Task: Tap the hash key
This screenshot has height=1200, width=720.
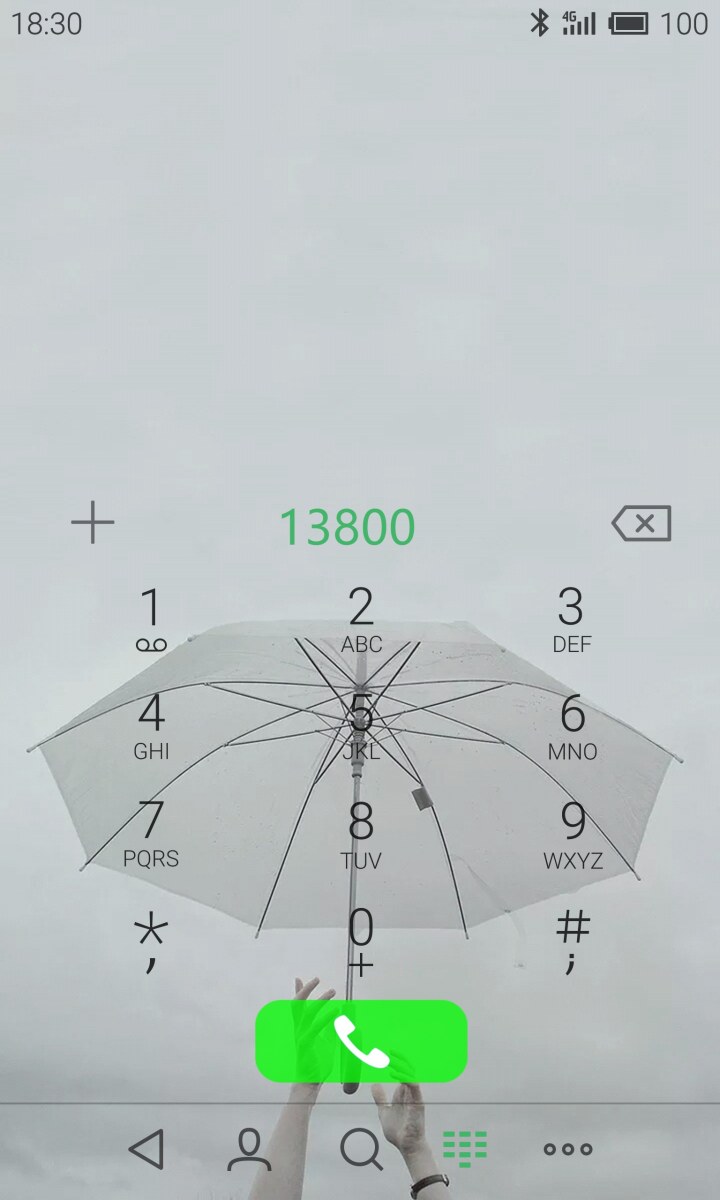Action: pos(571,942)
